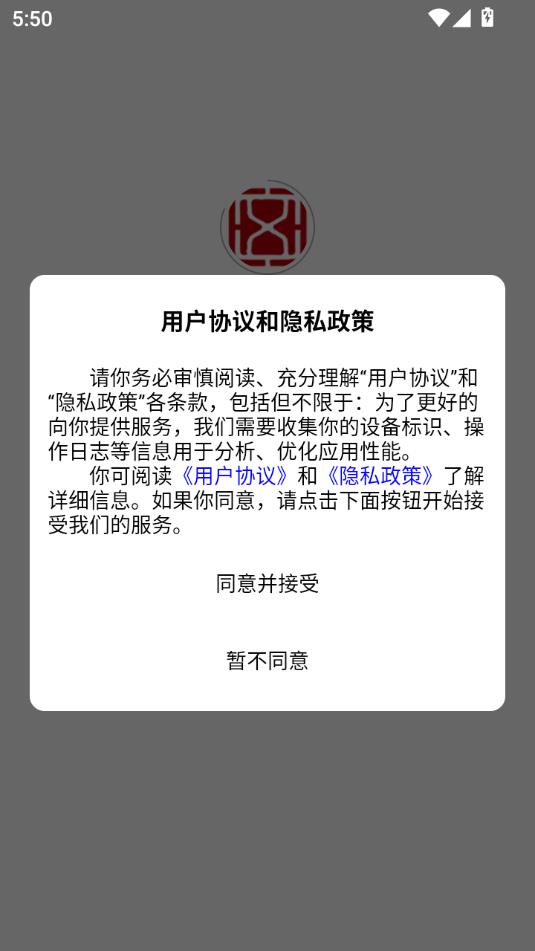Open the 《隐私政策》 link
The image size is (535, 951).
coord(381,476)
